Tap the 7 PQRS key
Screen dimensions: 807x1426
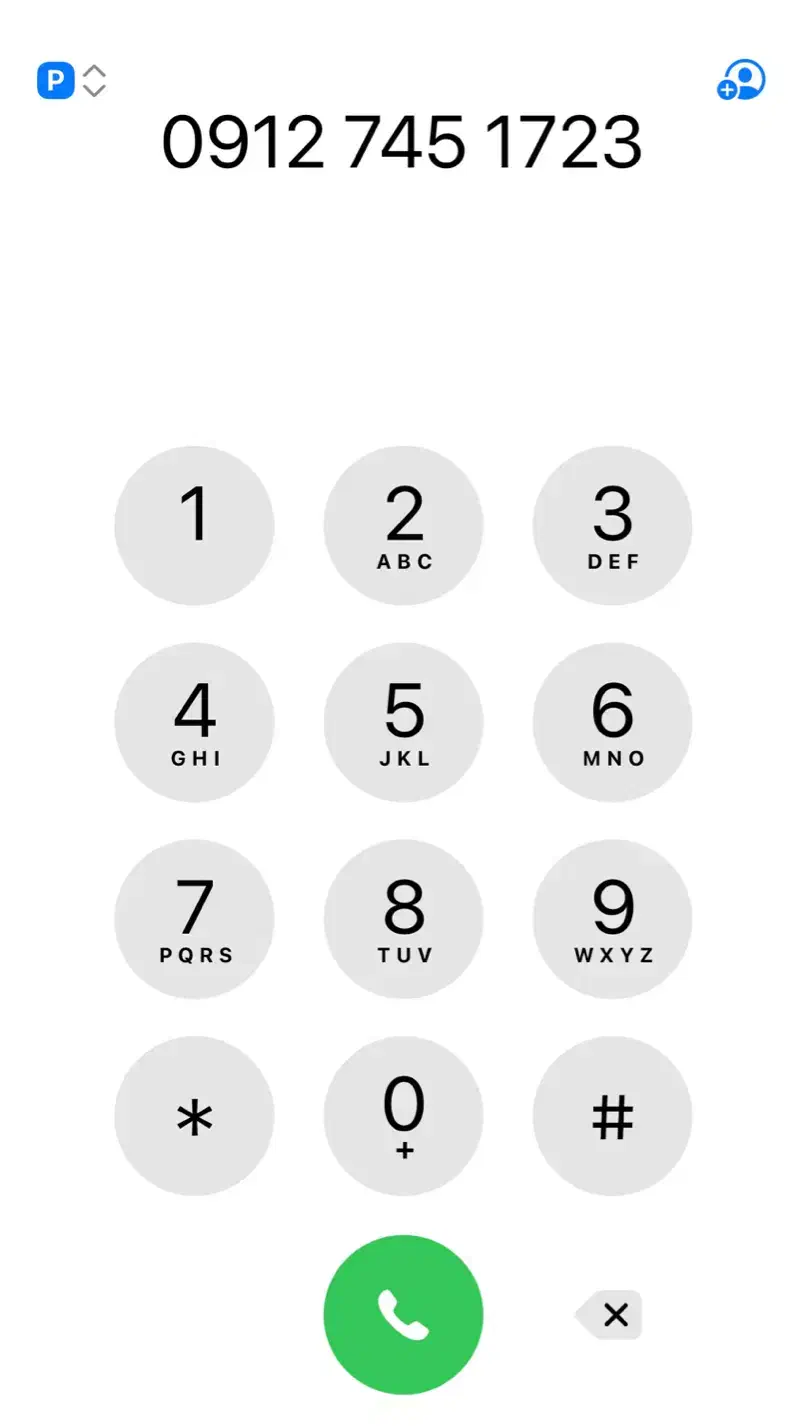click(194, 919)
